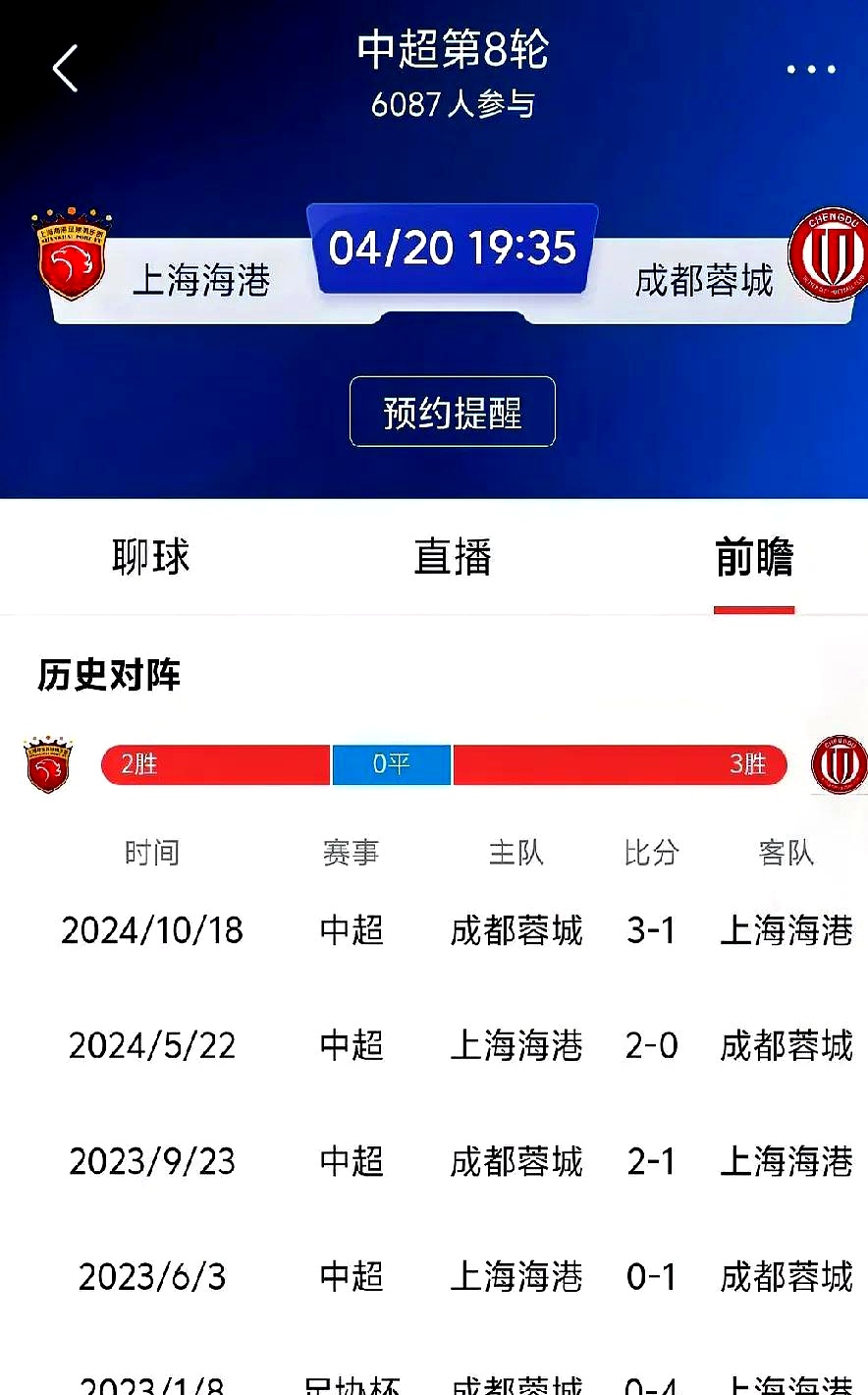
Task: Click the 比分 score column header
Action: click(x=649, y=853)
